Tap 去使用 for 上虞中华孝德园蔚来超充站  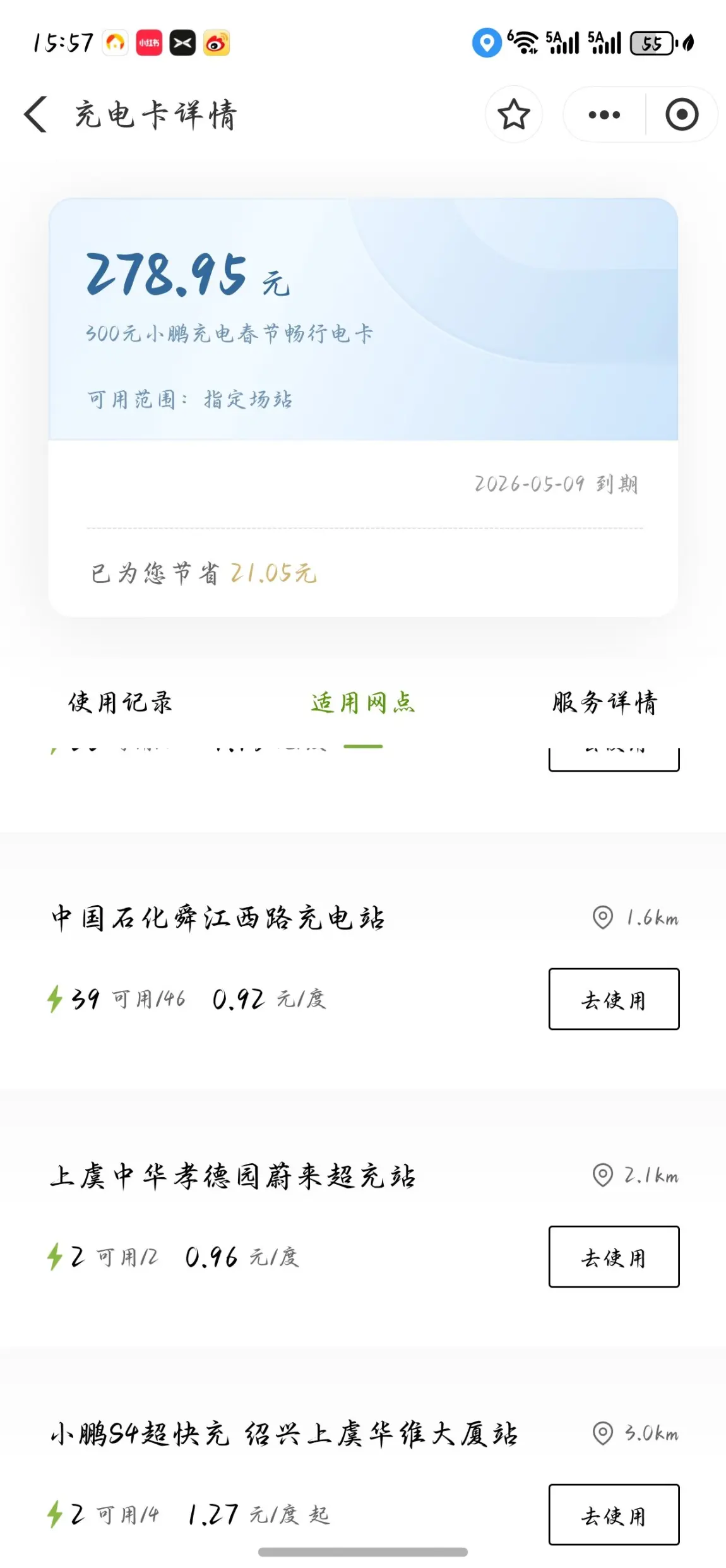614,1257
